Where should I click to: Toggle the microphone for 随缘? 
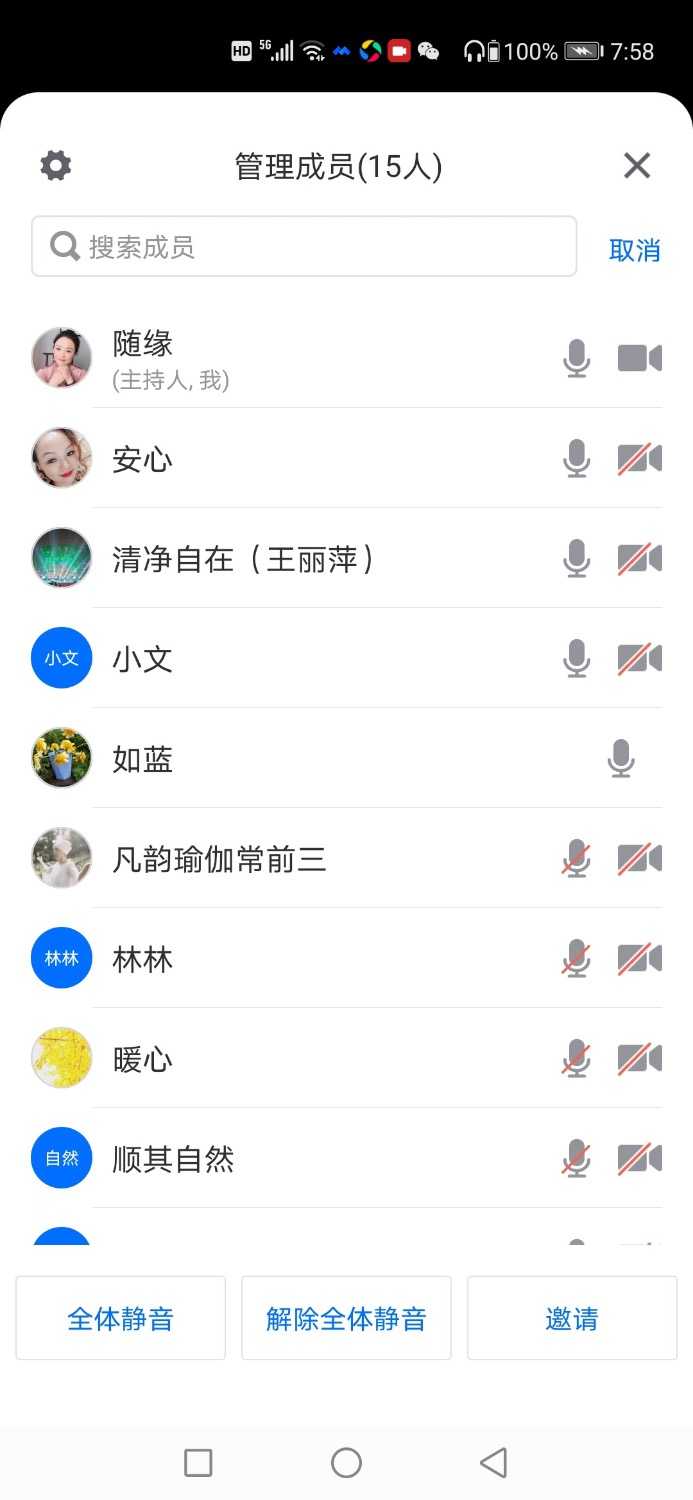577,358
